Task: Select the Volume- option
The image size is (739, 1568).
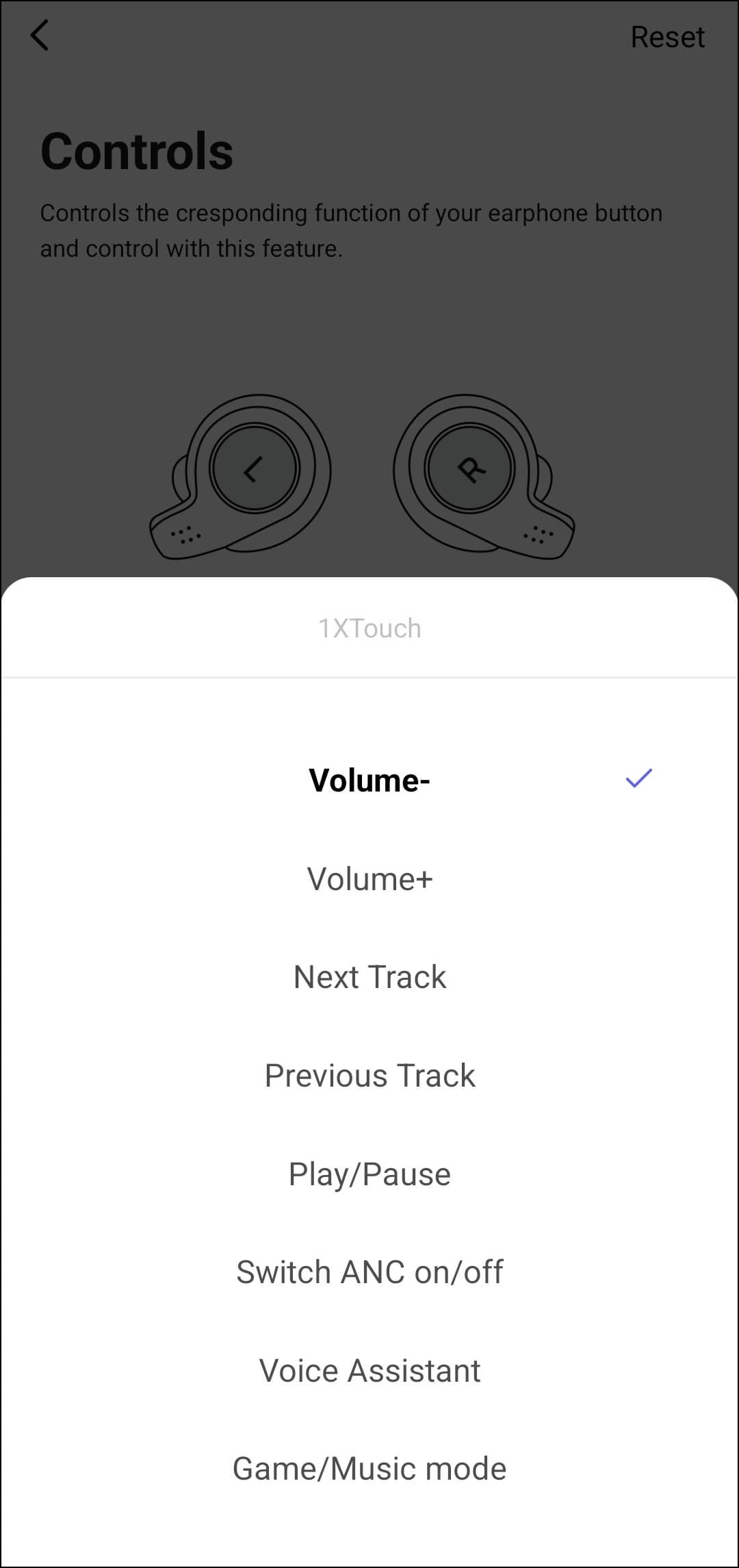Action: 369,781
